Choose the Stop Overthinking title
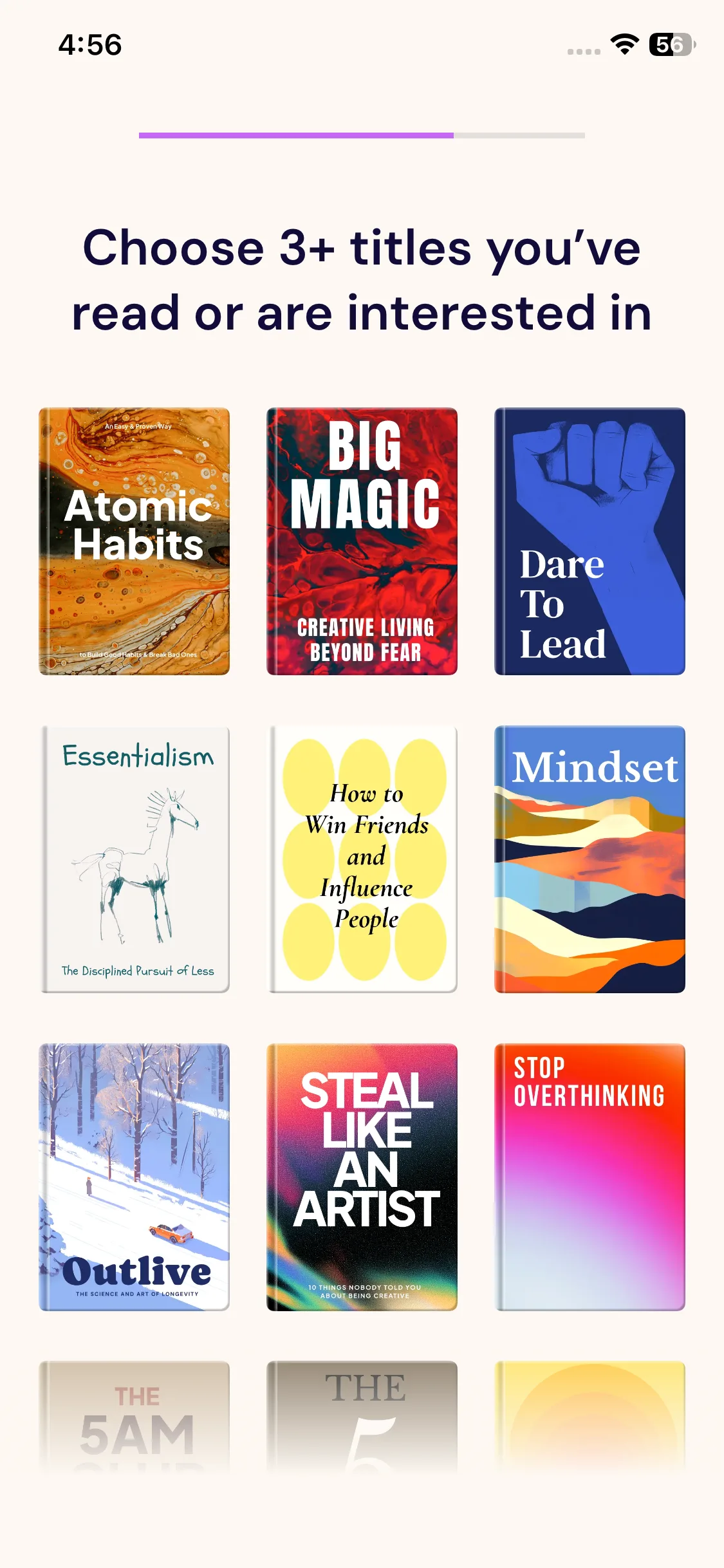The height and width of the screenshot is (1568, 724). (x=589, y=1177)
